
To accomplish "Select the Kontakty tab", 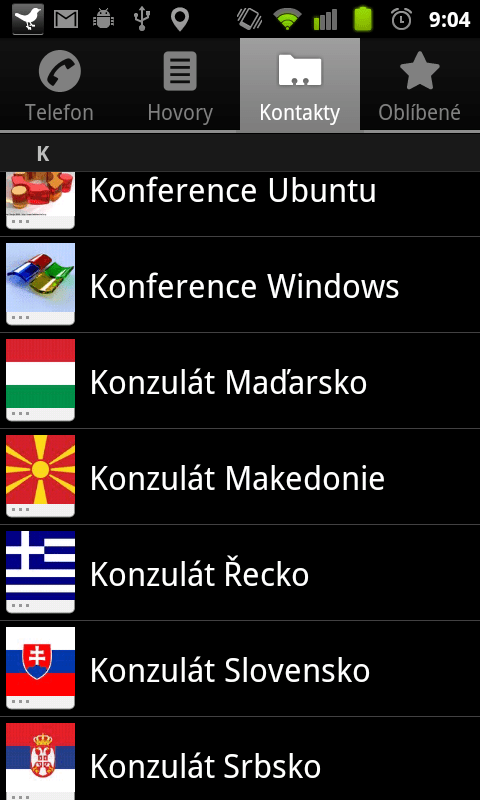I will (299, 84).
